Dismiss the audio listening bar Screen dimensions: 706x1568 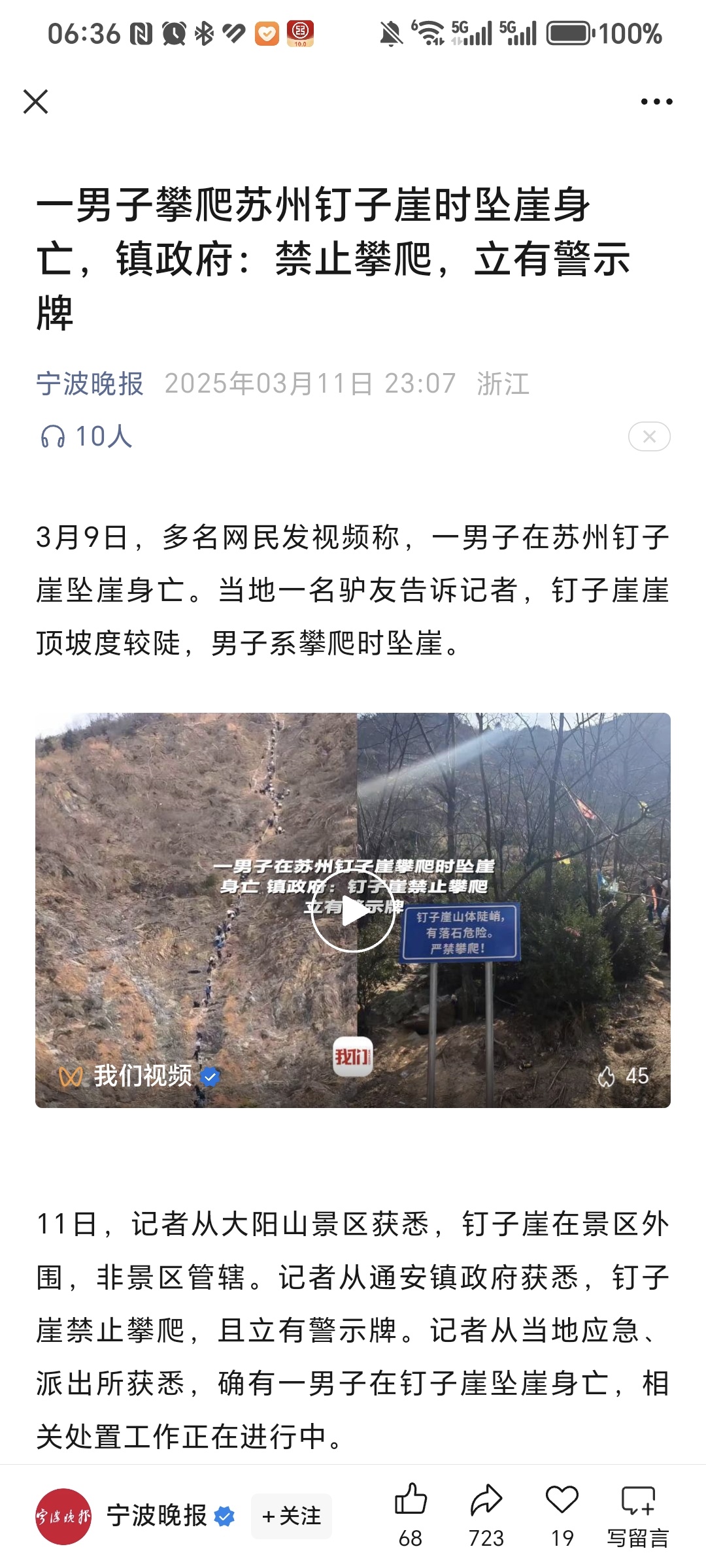coord(649,436)
